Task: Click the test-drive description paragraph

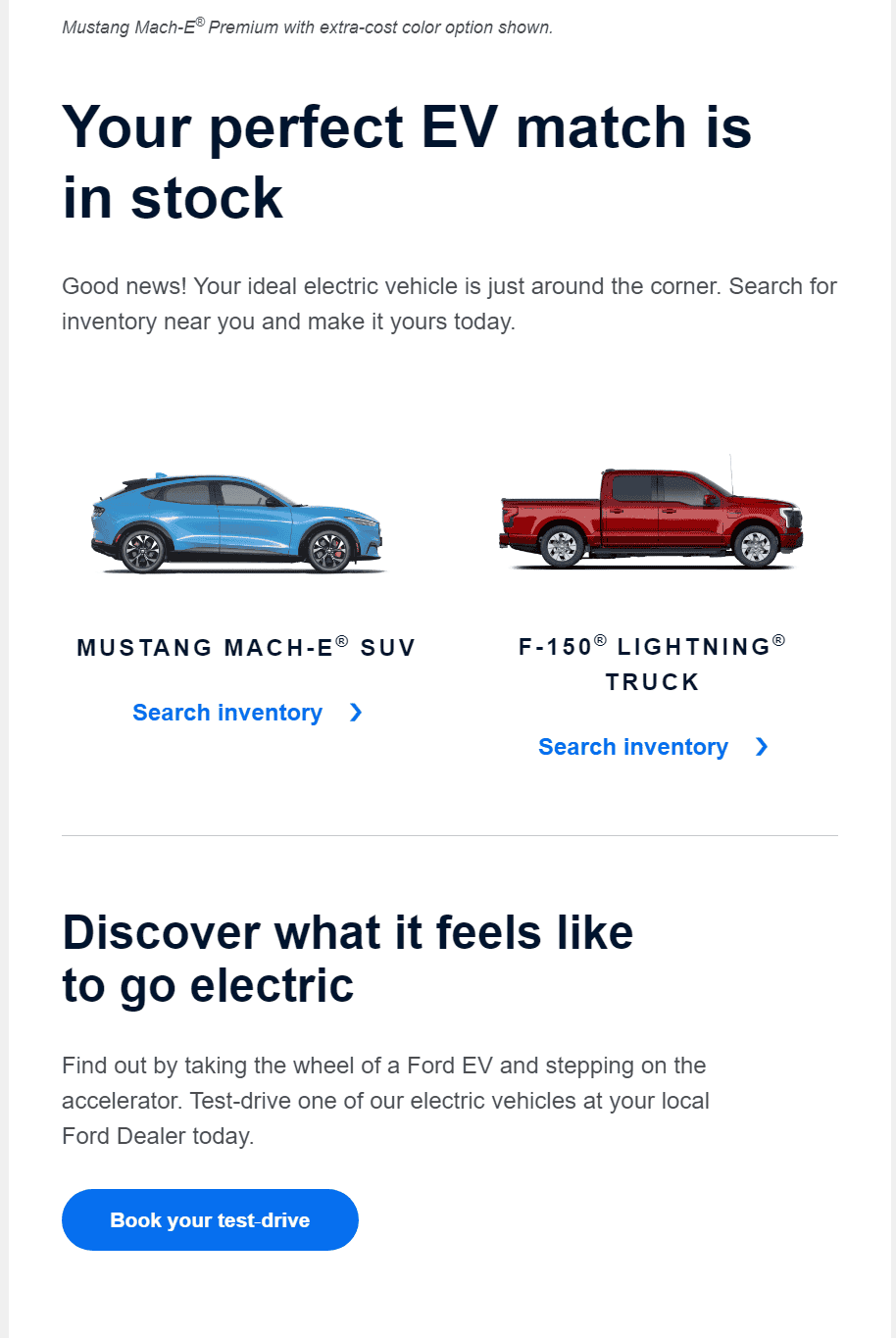Action: (x=385, y=1100)
